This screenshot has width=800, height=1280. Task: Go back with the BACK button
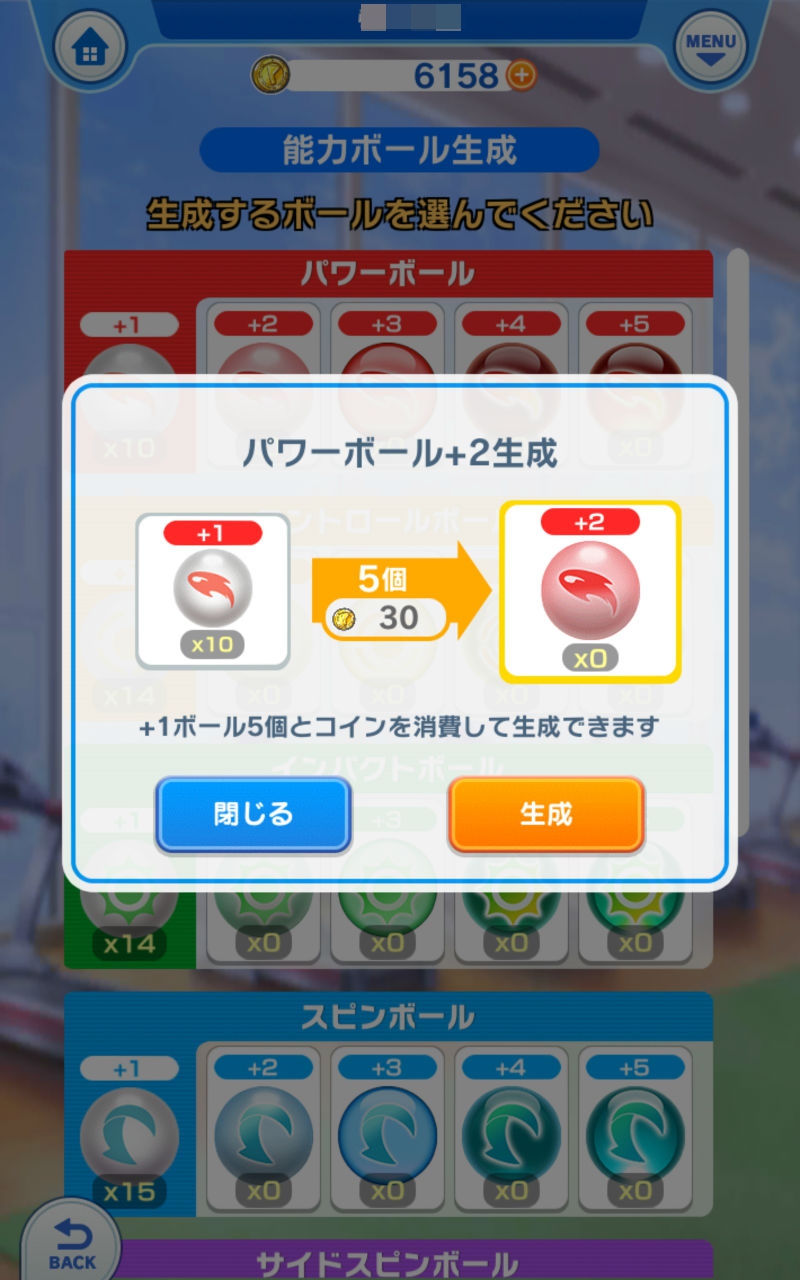(72, 1245)
